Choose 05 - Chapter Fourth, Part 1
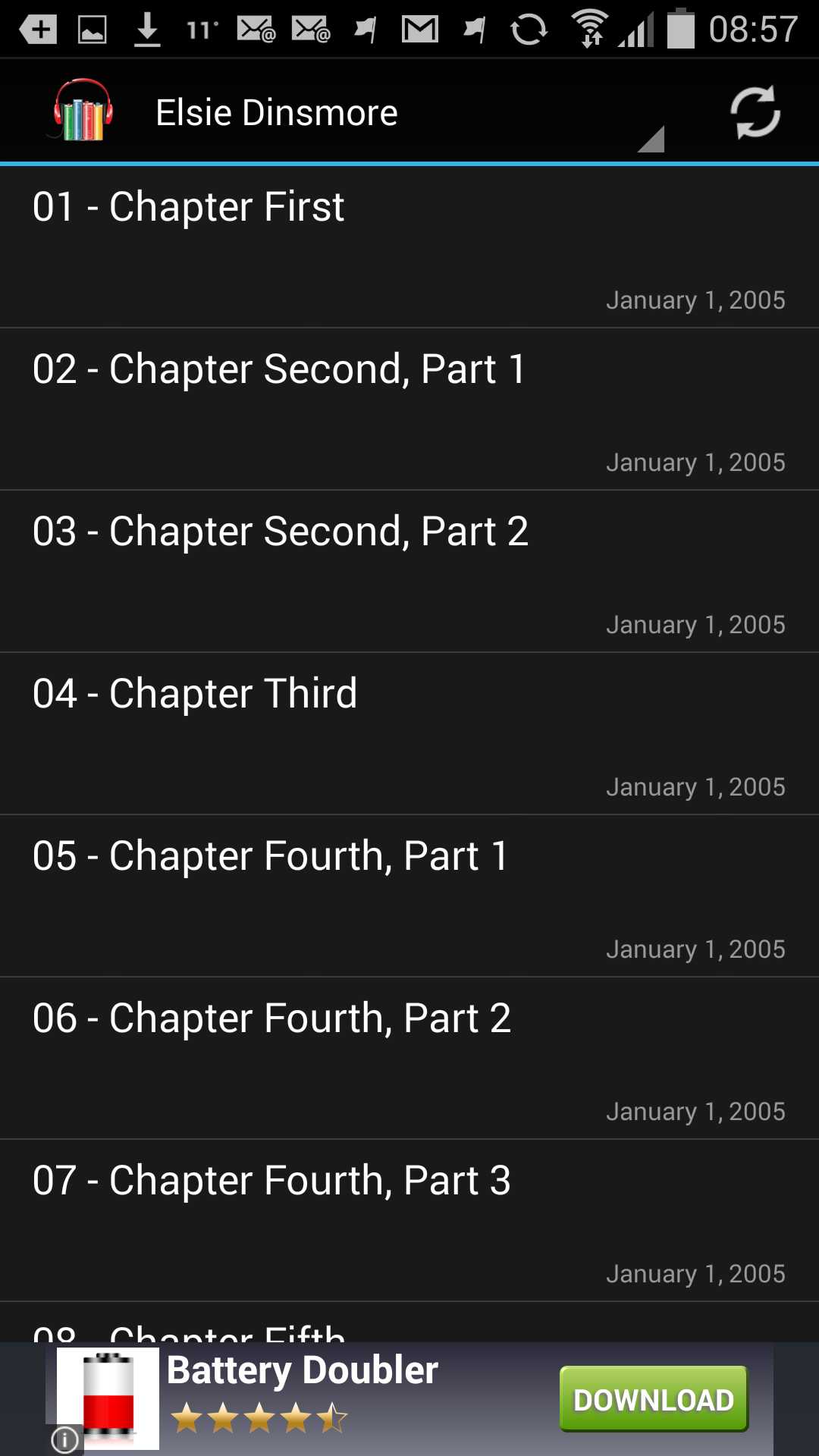The width and height of the screenshot is (819, 1456). (409, 896)
